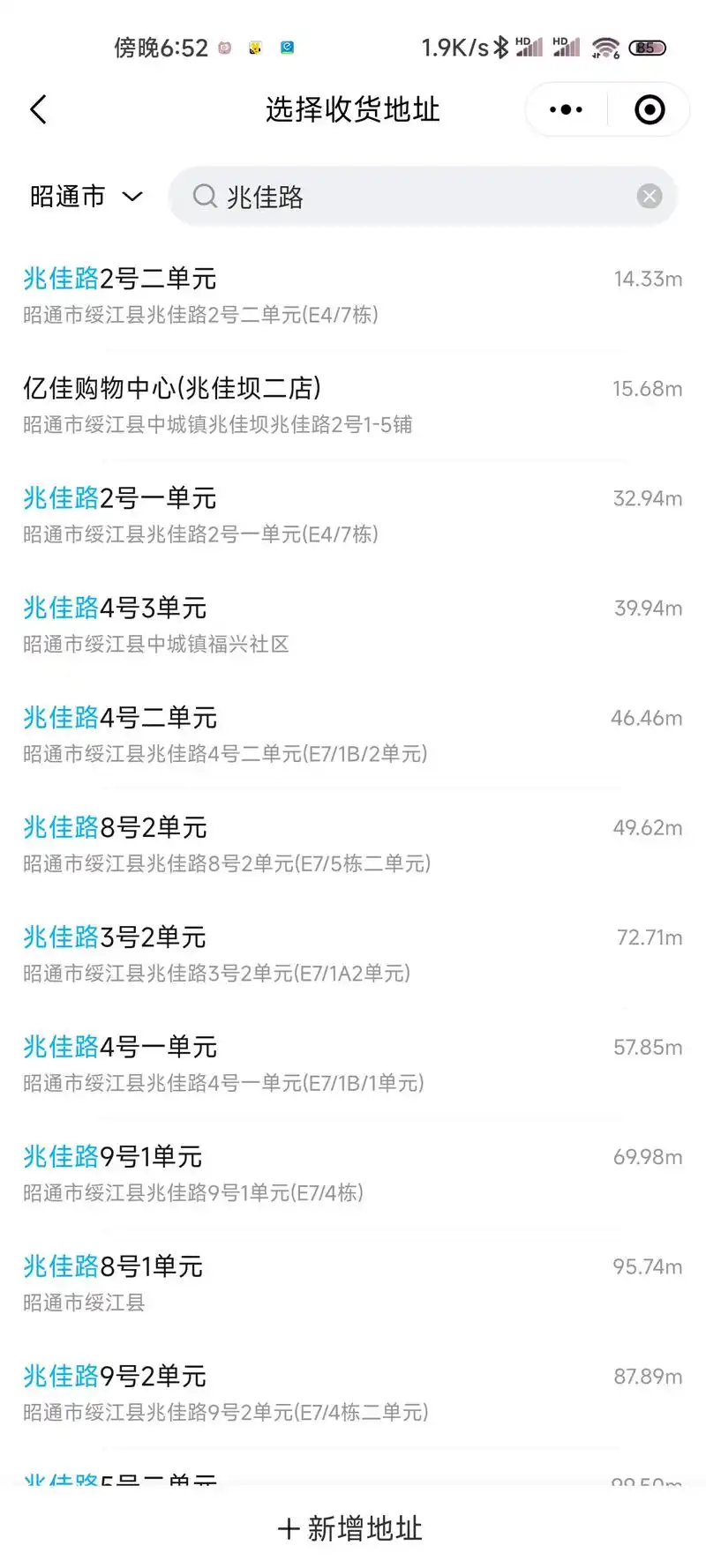The width and height of the screenshot is (706, 1568).
Task: Tap the magnifier icon in the search bar
Action: coord(204,197)
